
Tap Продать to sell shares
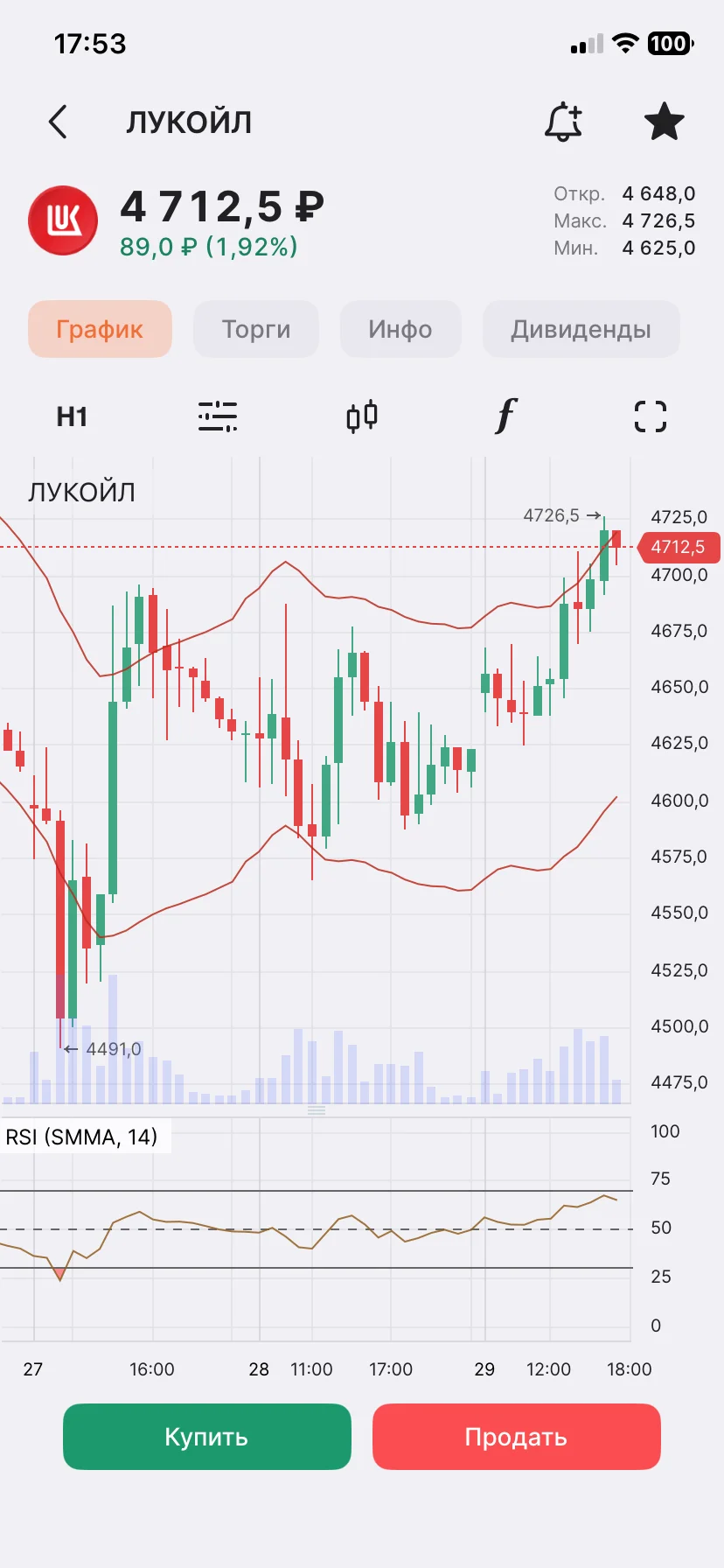click(x=516, y=1437)
